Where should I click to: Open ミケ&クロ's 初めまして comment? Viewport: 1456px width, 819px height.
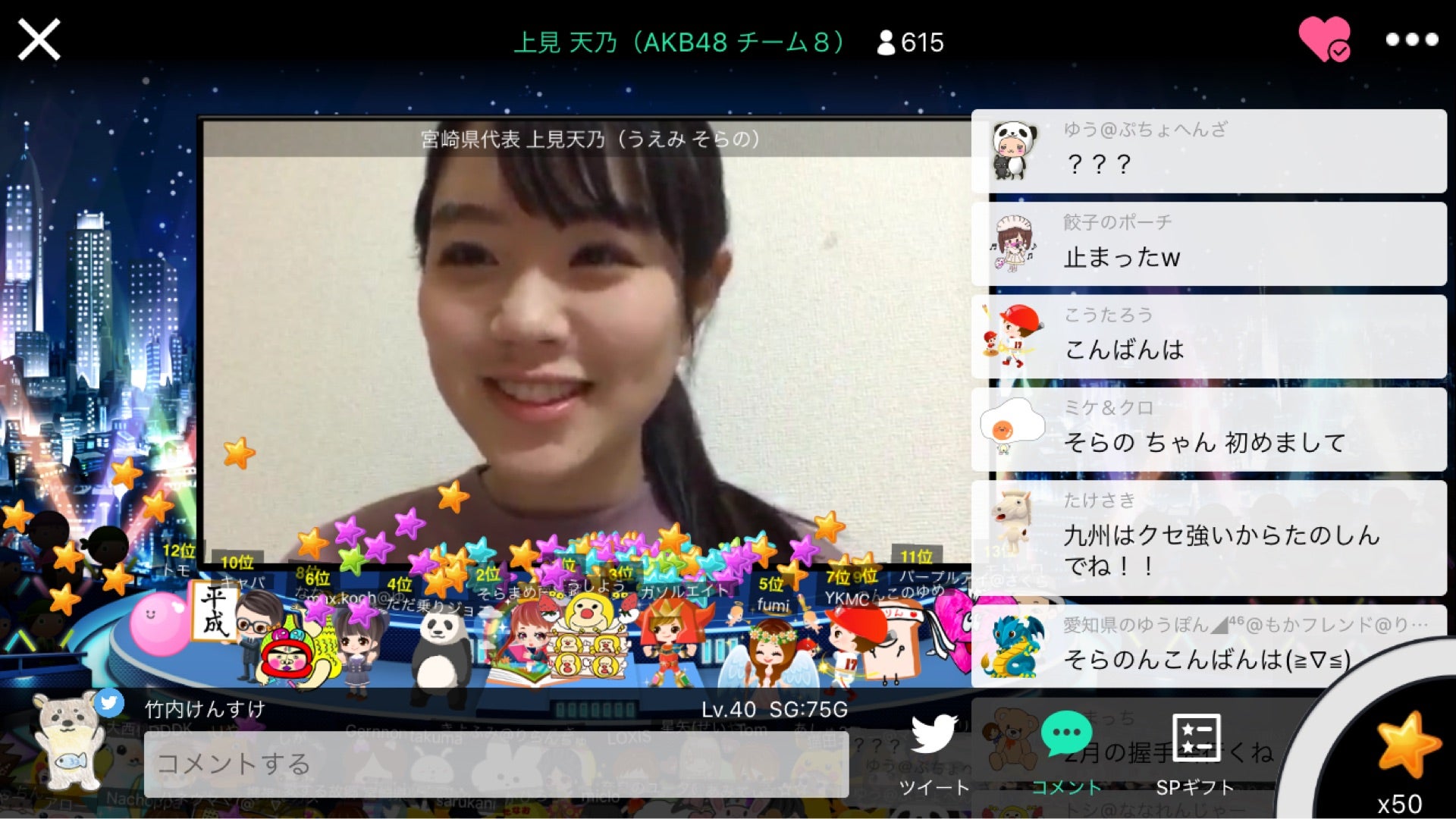point(1209,429)
